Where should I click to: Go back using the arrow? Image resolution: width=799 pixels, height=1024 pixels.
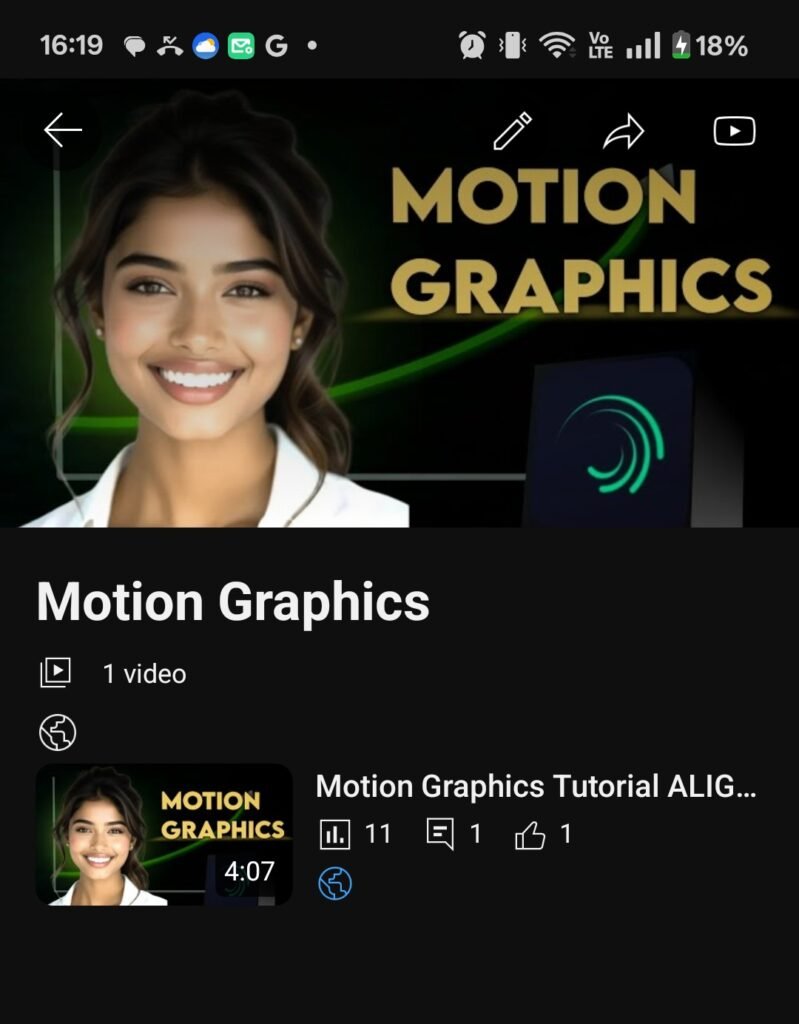tap(63, 130)
